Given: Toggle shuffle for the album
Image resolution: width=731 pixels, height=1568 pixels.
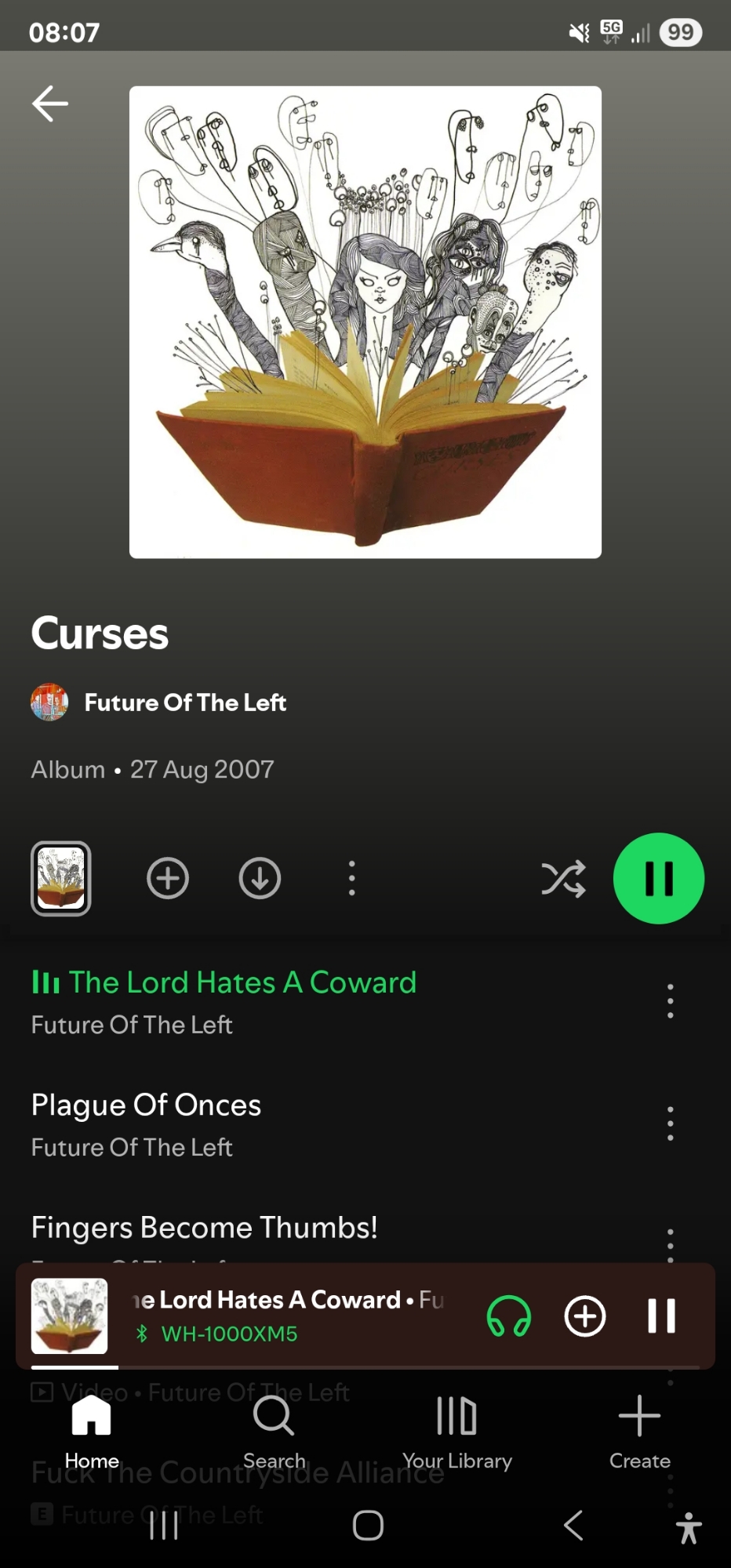Looking at the screenshot, I should pyautogui.click(x=563, y=878).
